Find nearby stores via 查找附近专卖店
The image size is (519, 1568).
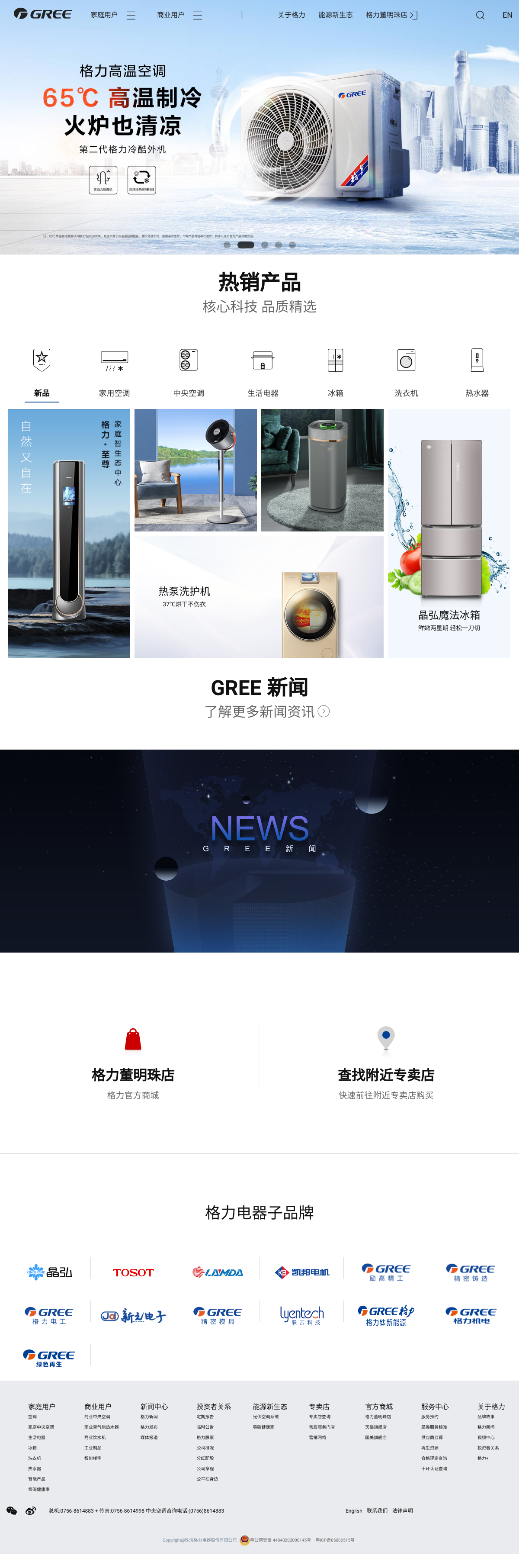[x=386, y=1065]
